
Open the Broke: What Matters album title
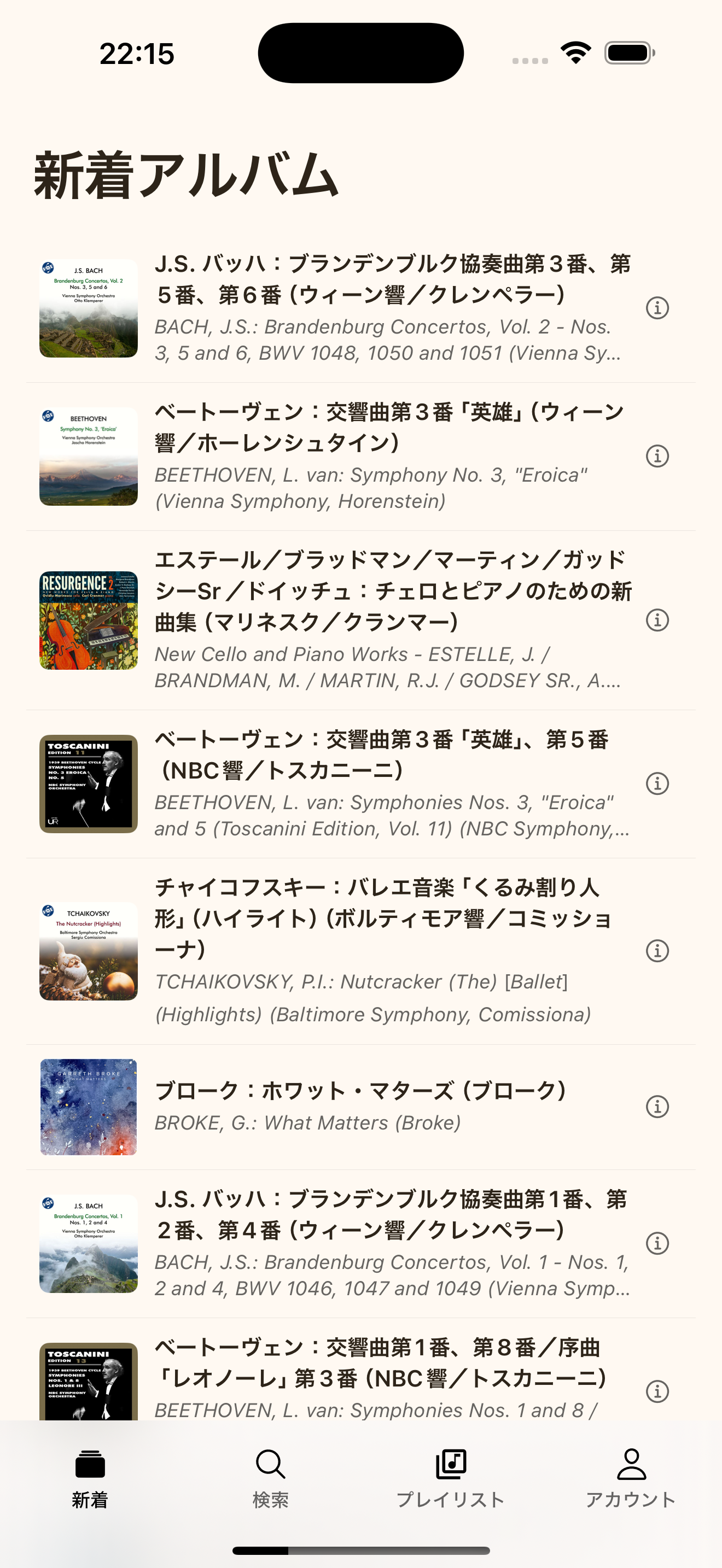[360, 1090]
